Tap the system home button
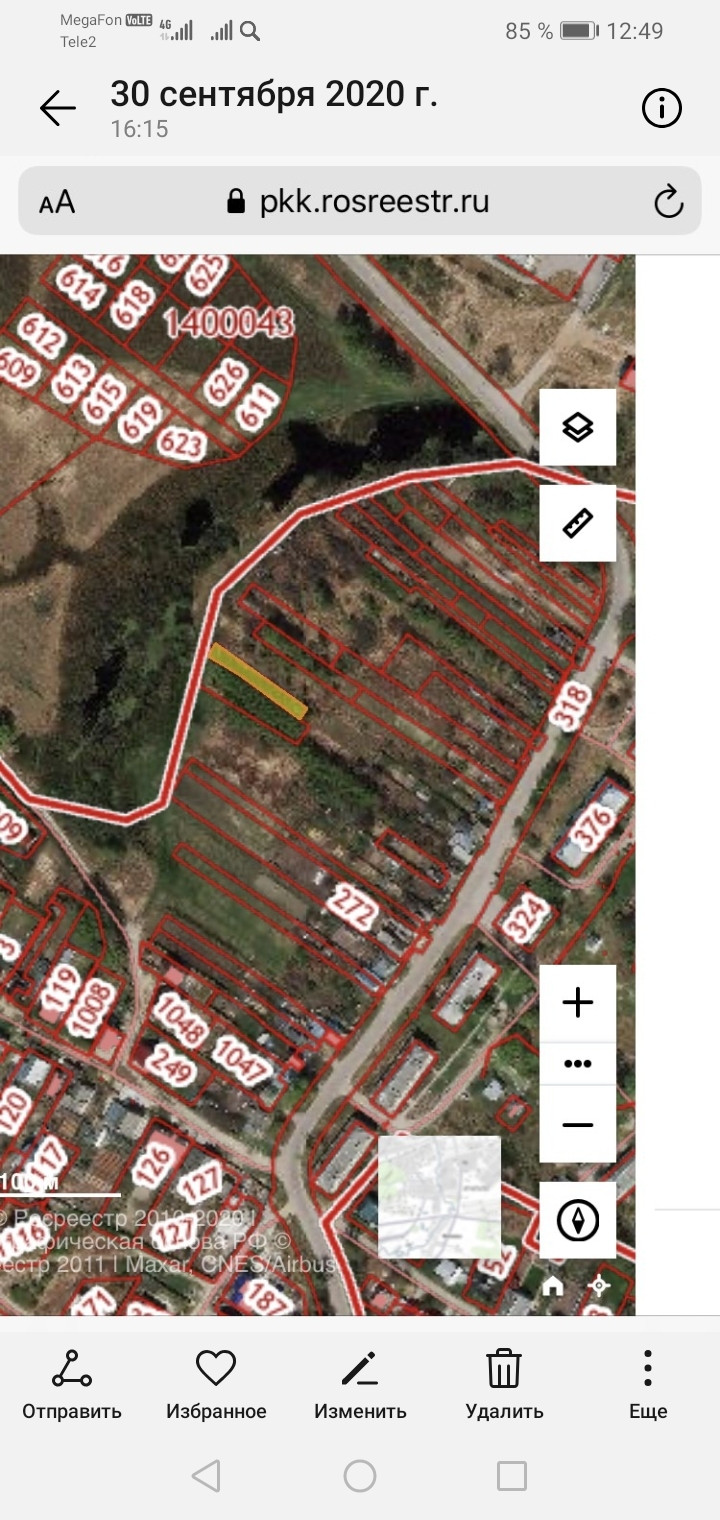This screenshot has width=720, height=1520. pos(360,1476)
